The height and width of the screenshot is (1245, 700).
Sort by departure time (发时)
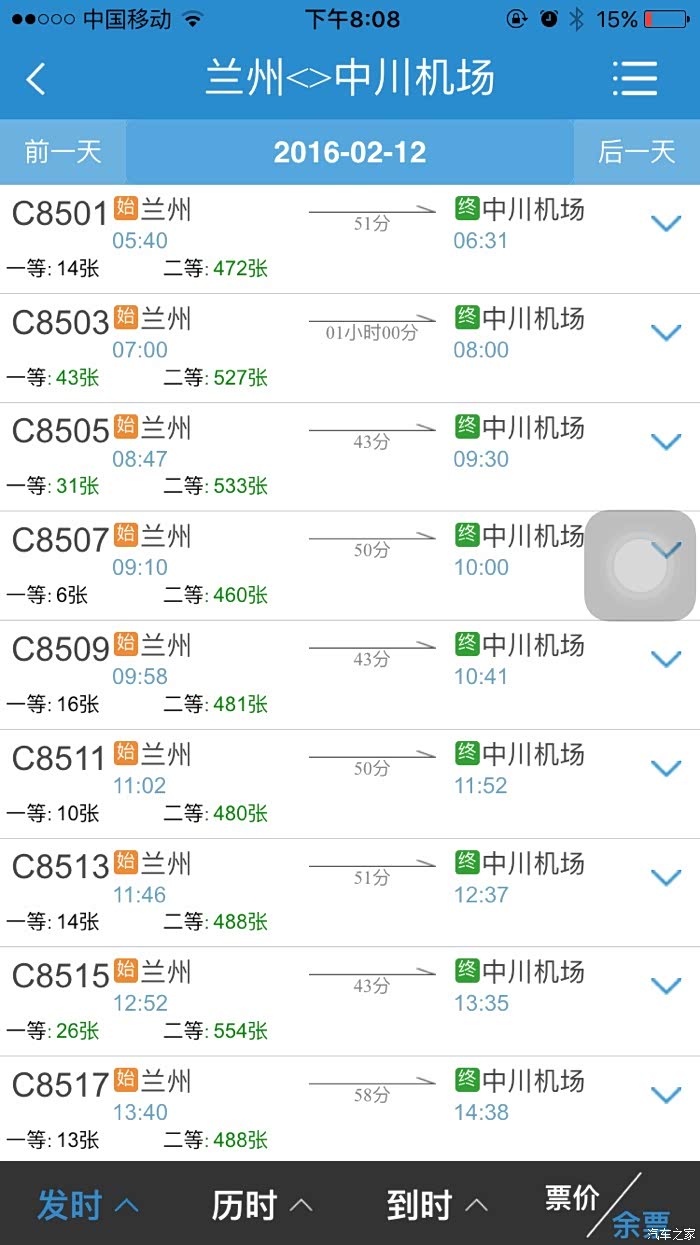[87, 1205]
